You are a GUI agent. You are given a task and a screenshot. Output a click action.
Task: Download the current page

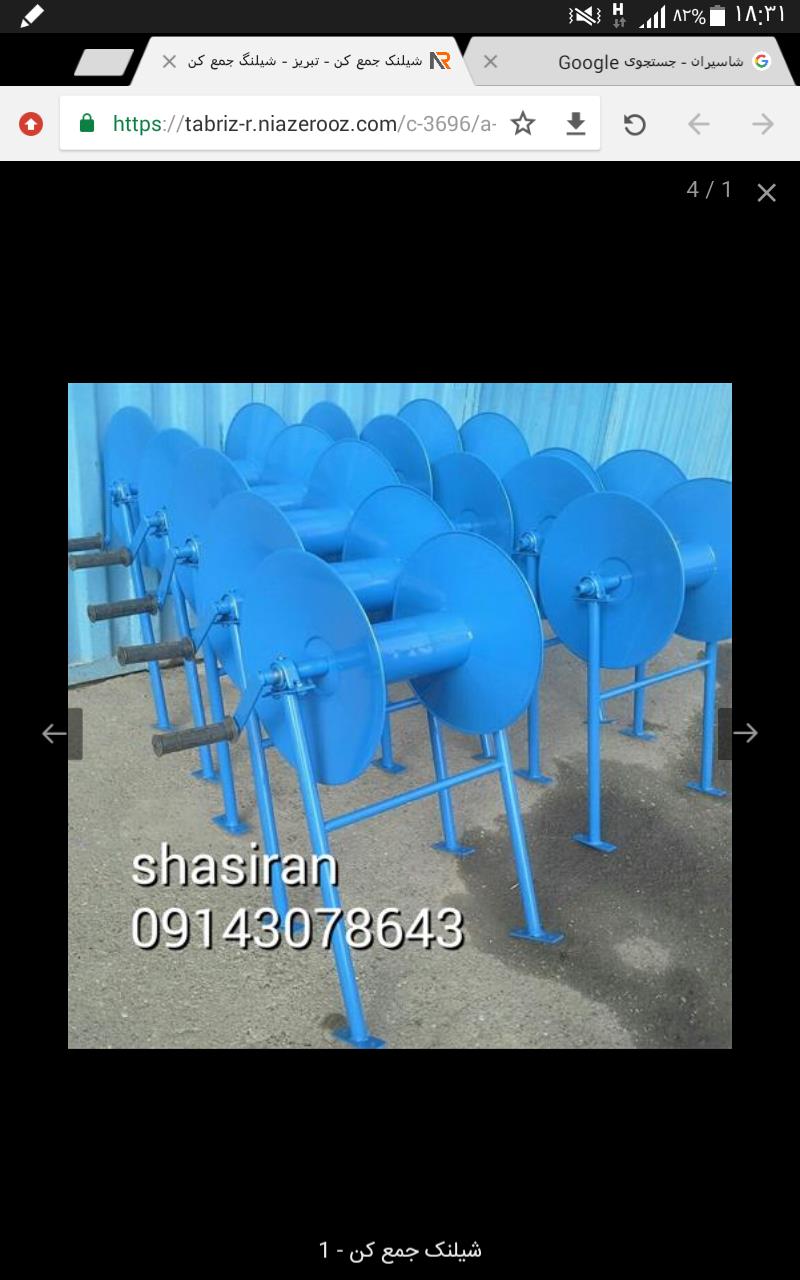[575, 124]
